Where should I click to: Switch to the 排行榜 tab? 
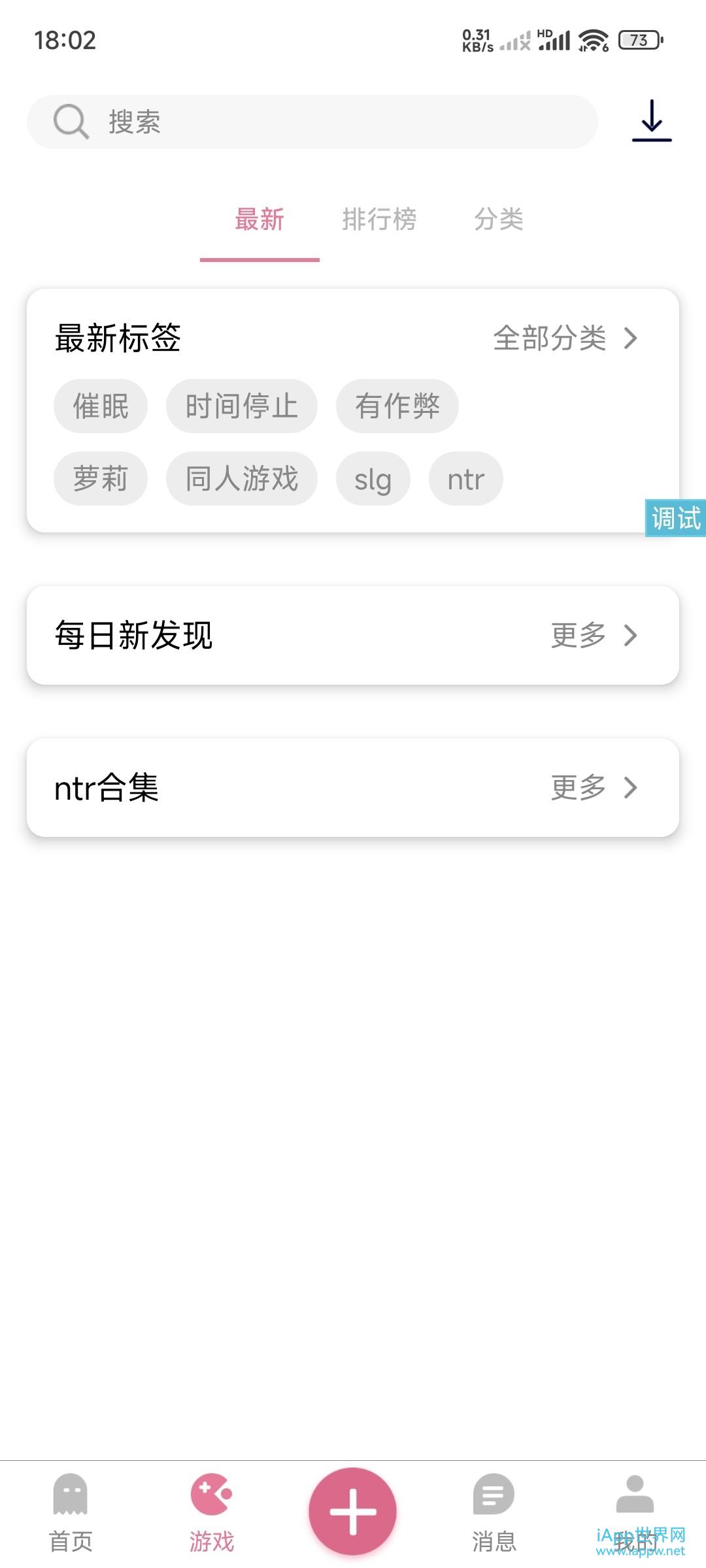pos(379,220)
